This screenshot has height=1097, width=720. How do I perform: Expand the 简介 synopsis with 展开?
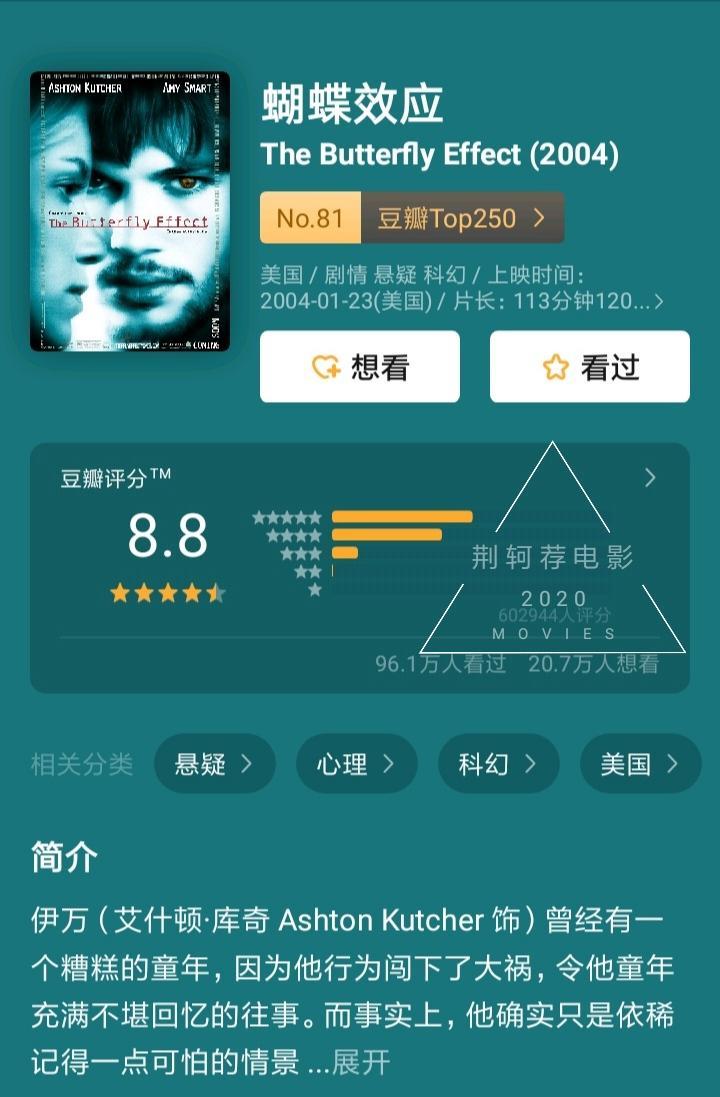361,1062
